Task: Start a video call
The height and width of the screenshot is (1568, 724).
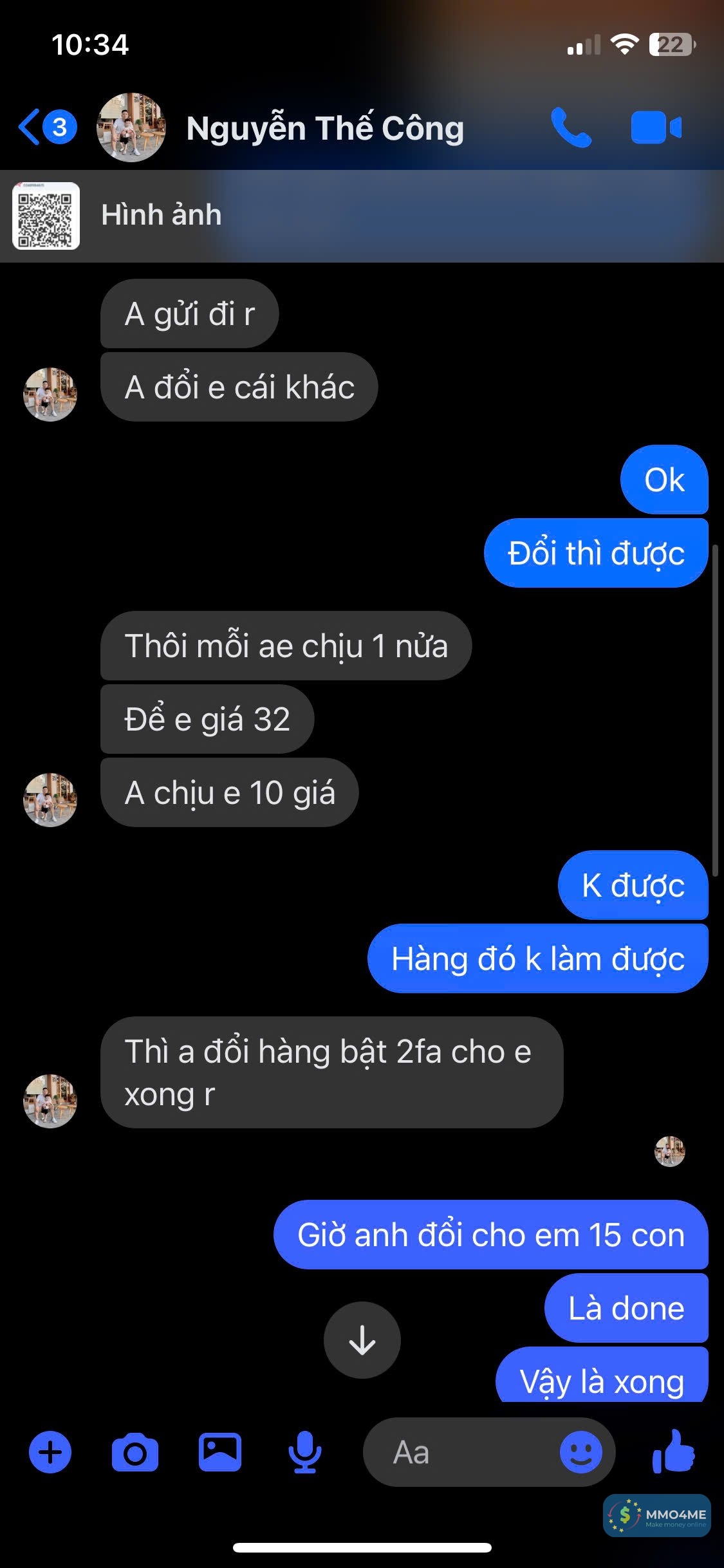Action: click(x=655, y=127)
